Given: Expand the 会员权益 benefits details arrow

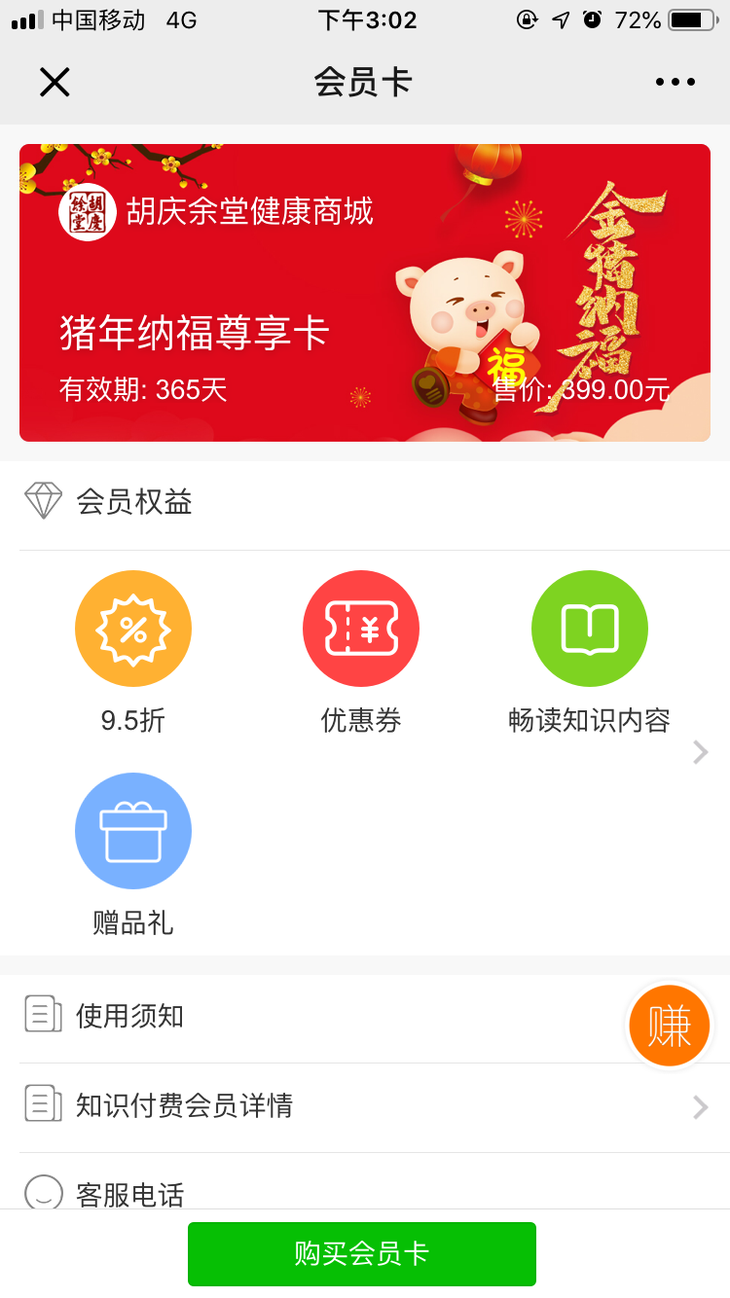Looking at the screenshot, I should pos(700,752).
